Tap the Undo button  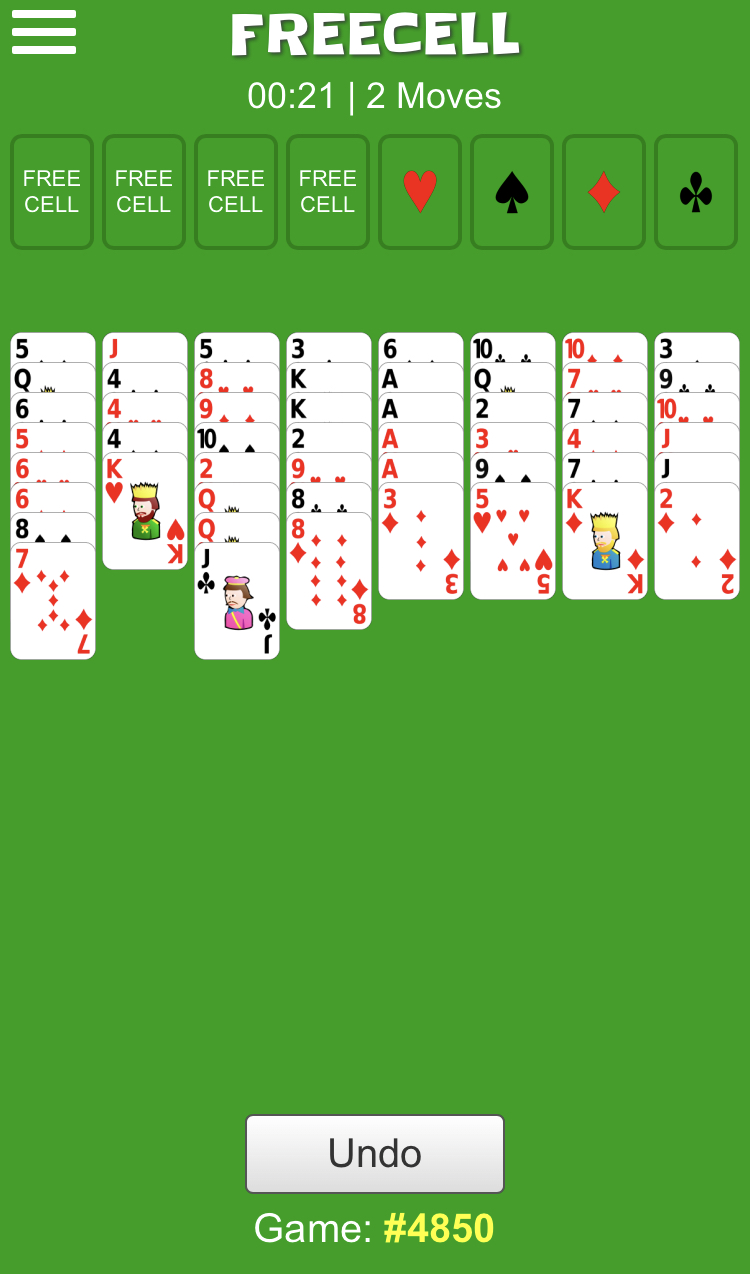(375, 1154)
